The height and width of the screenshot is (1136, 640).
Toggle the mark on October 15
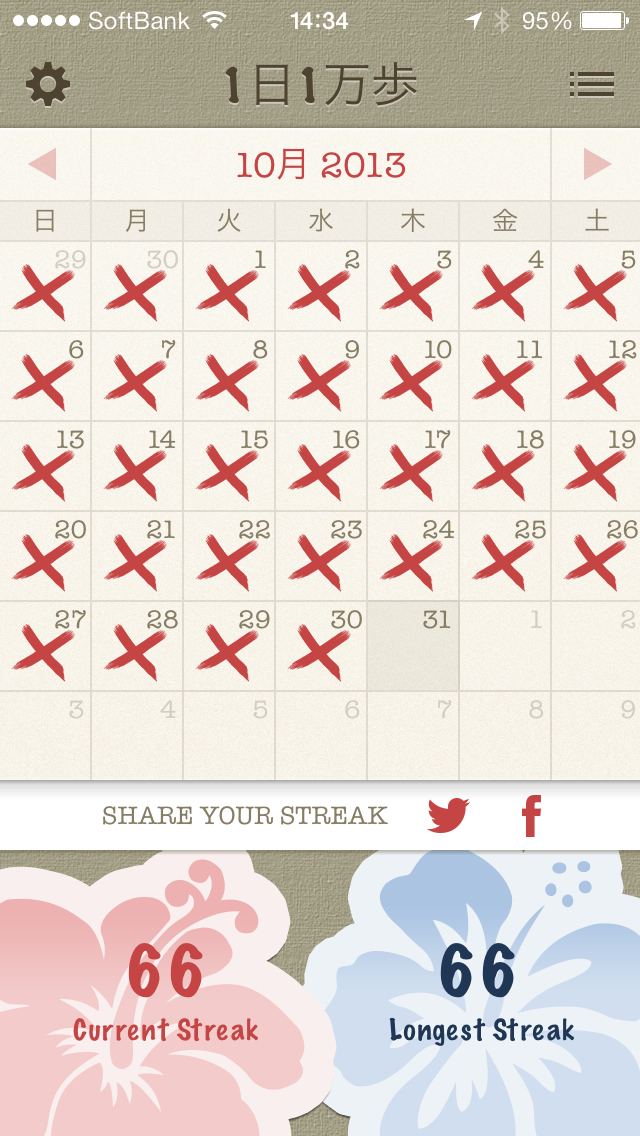pyautogui.click(x=229, y=466)
